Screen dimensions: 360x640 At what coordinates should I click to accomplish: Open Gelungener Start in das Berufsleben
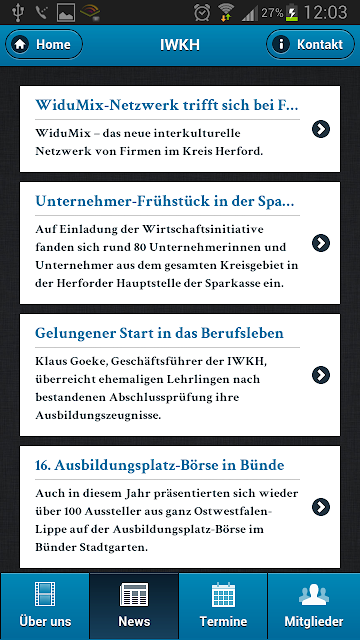pyautogui.click(x=180, y=375)
